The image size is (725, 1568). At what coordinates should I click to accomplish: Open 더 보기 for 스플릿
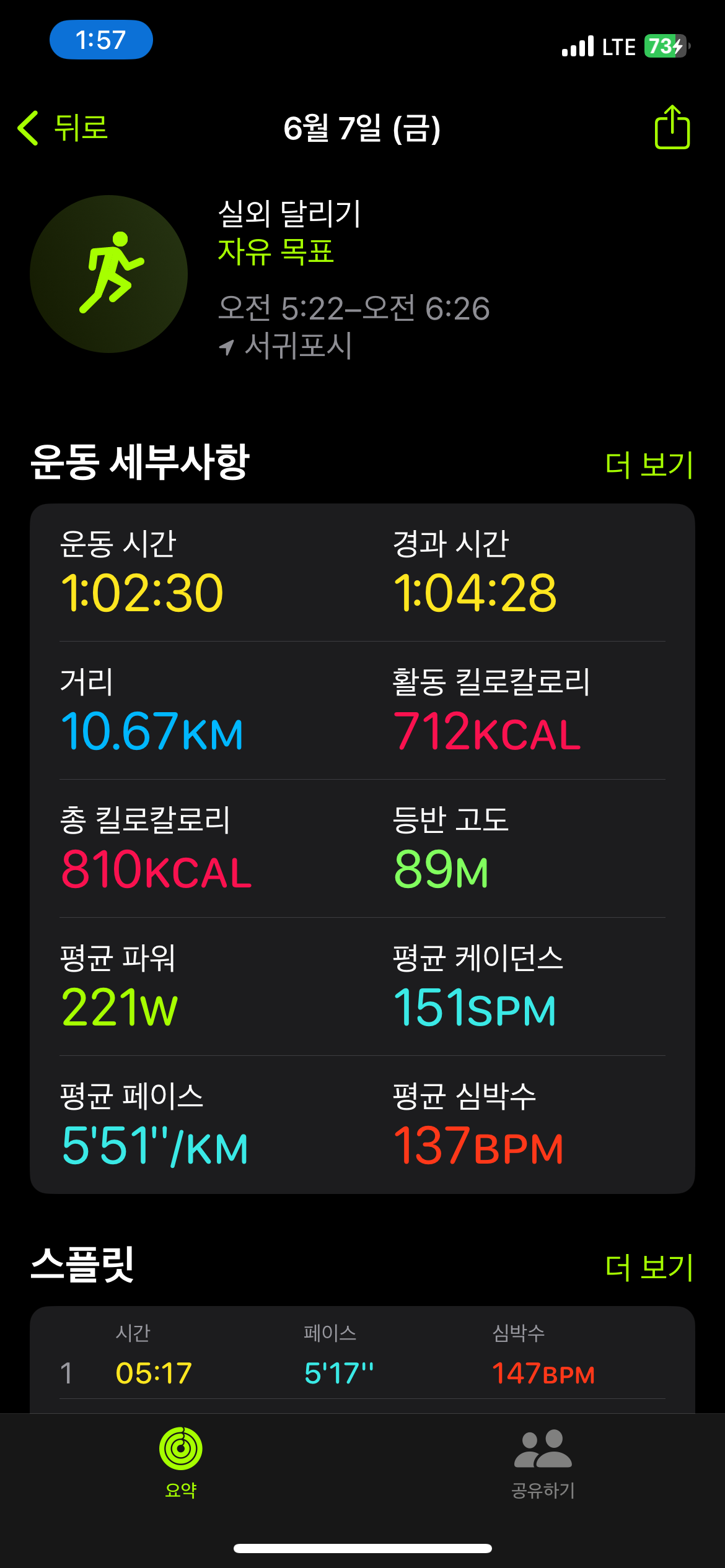click(x=648, y=1266)
